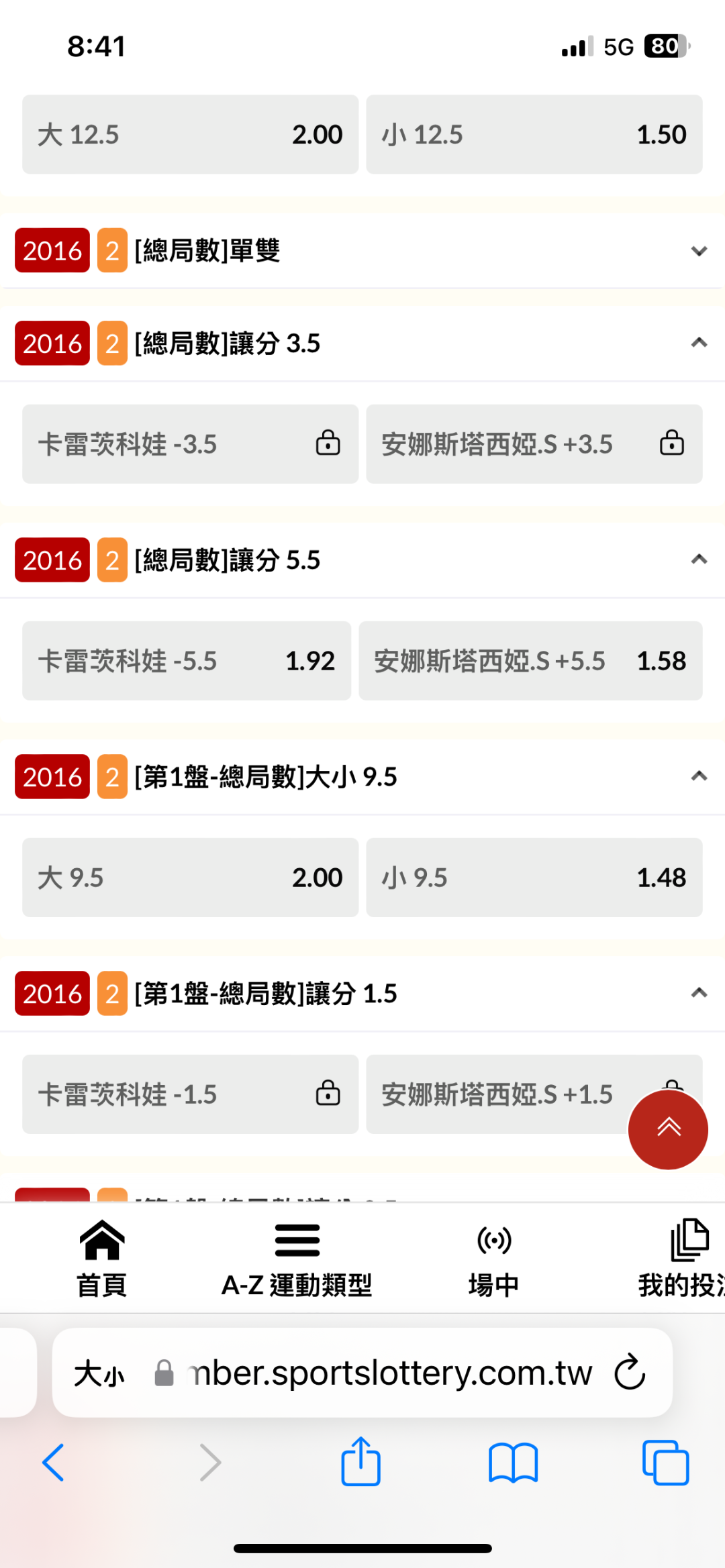Bet on 卡雷茨科娃 -5.5 at 1.92
Screen dimensions: 725x1568
(x=187, y=661)
